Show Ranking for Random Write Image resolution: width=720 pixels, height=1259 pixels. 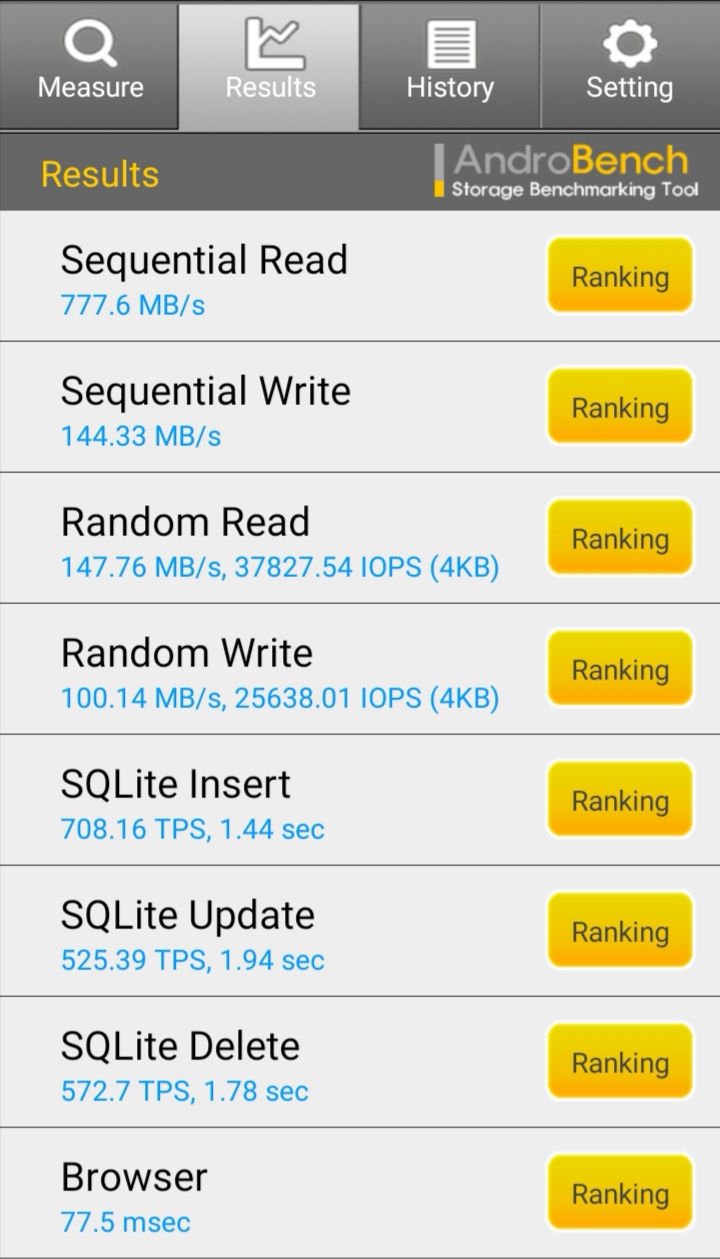click(x=620, y=669)
